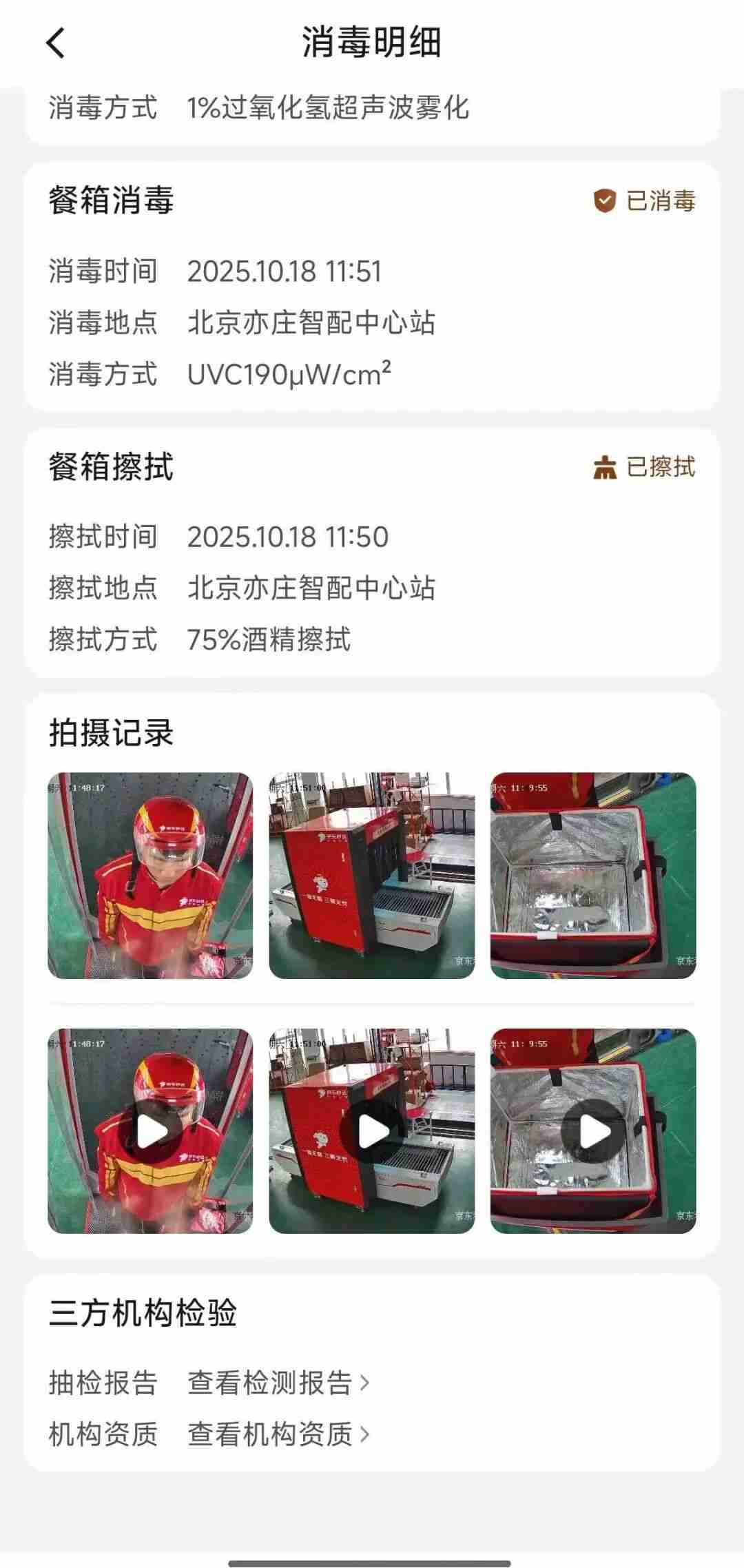Click the 已消毒 shield badge icon

pyautogui.click(x=604, y=200)
